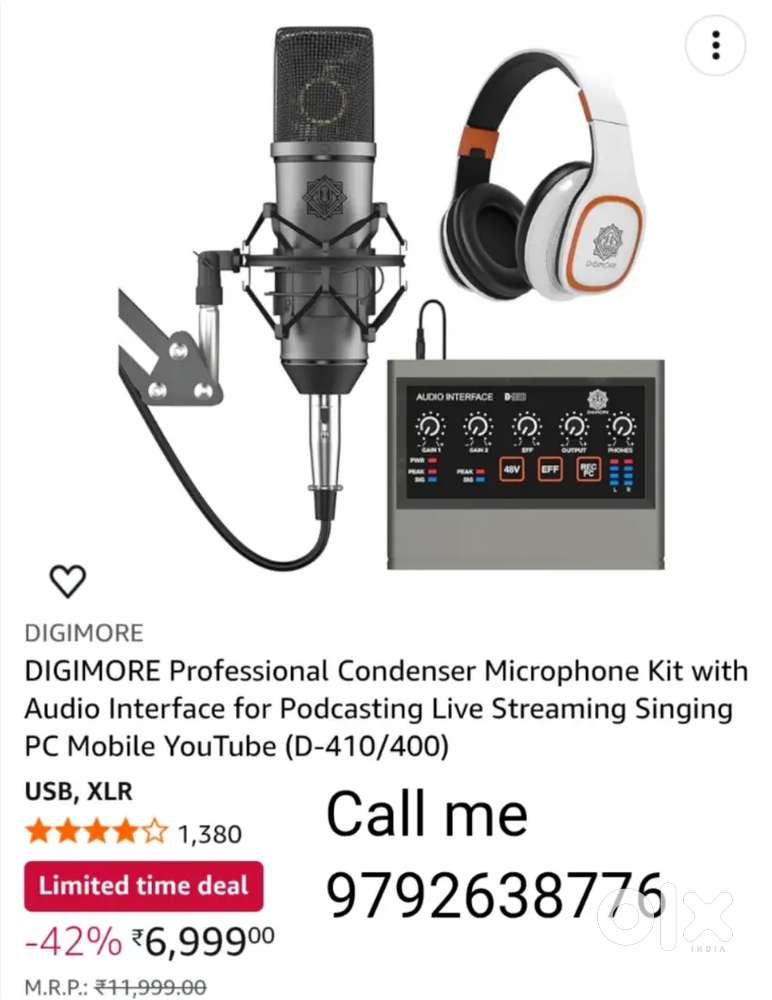Click the PHONES volume knob
The width and height of the screenshot is (772, 1000).
[621, 426]
